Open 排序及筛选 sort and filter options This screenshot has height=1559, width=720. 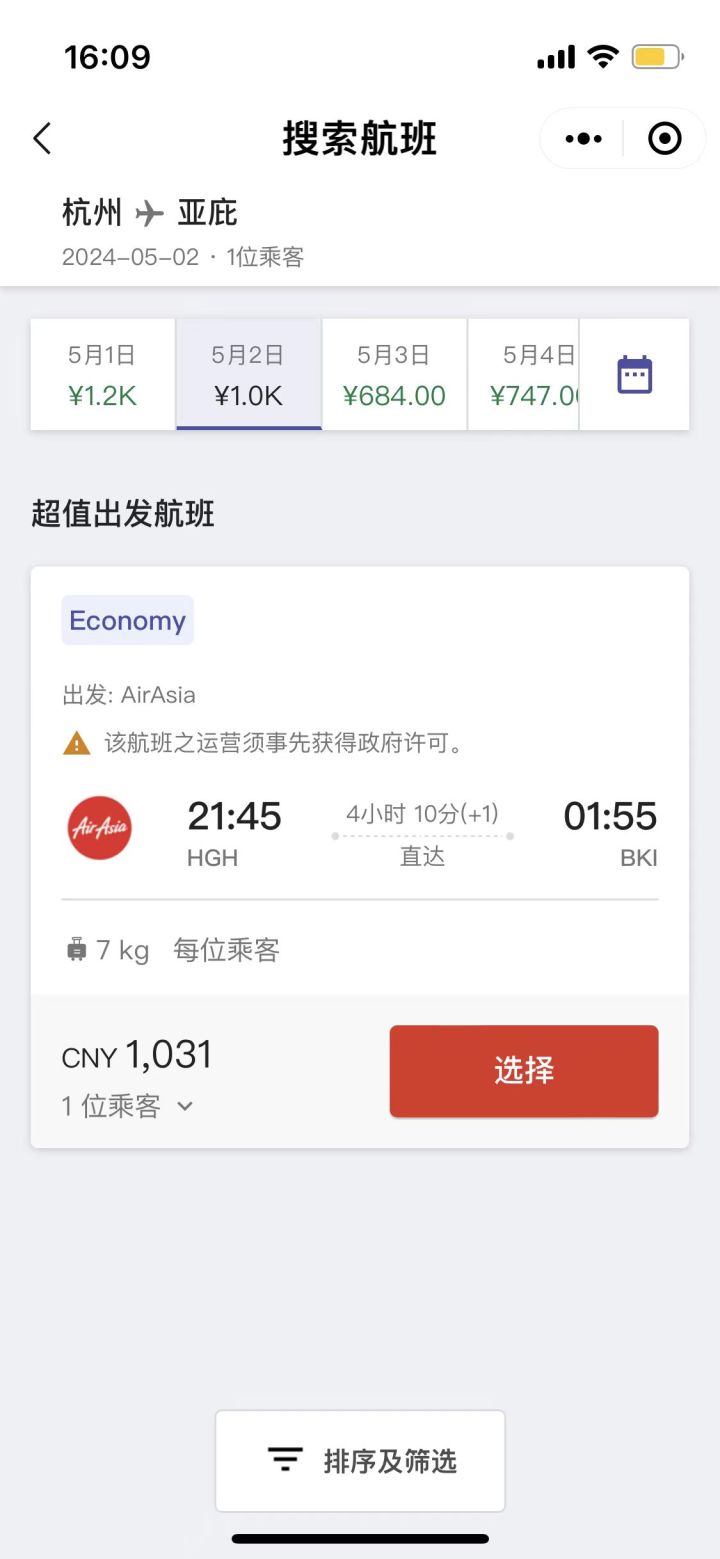click(x=360, y=1461)
